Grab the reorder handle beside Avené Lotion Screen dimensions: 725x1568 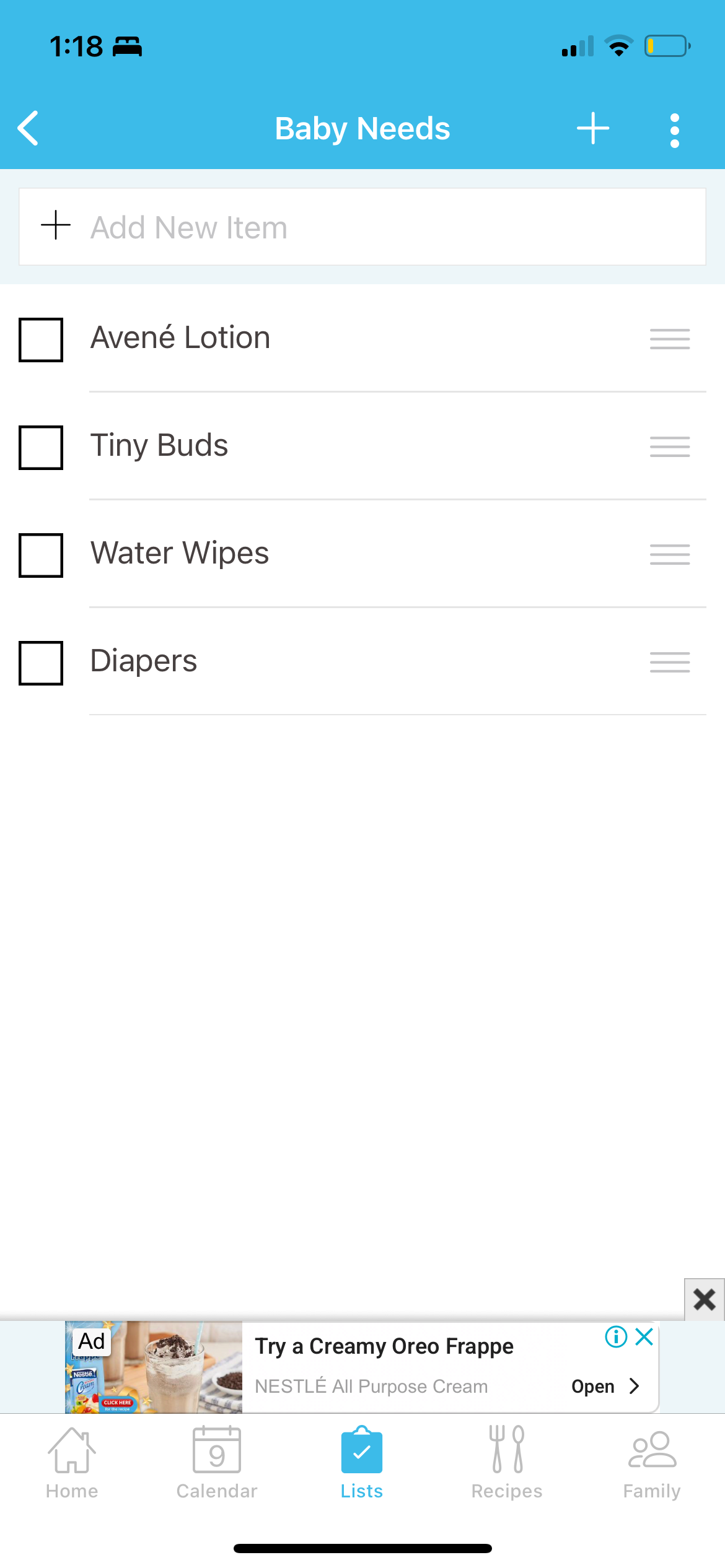(x=669, y=339)
